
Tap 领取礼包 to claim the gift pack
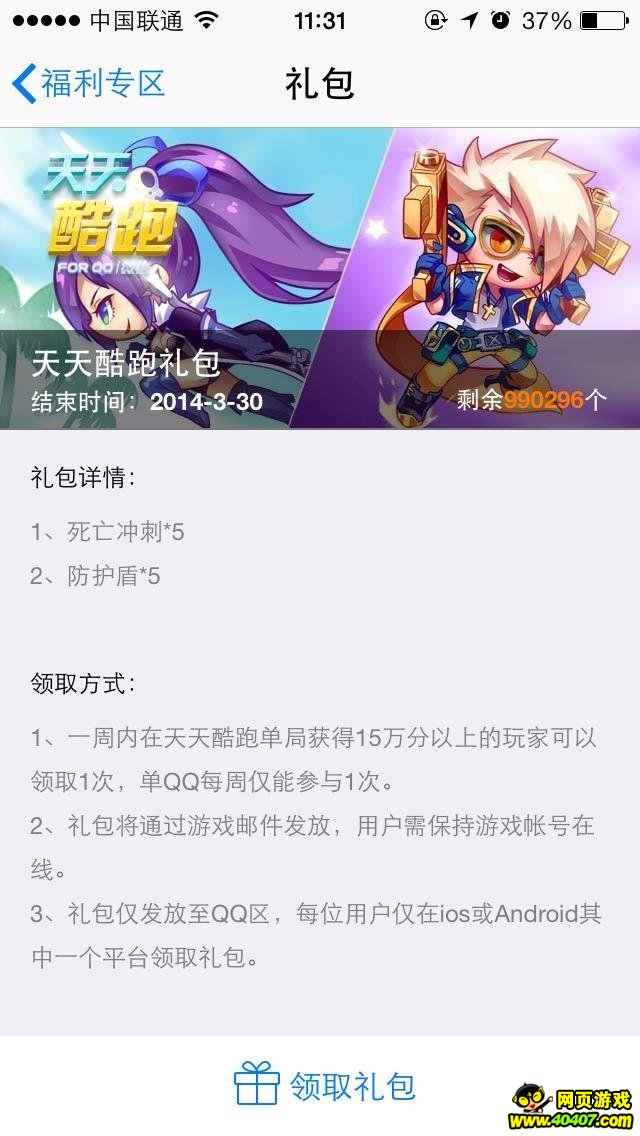325,1084
